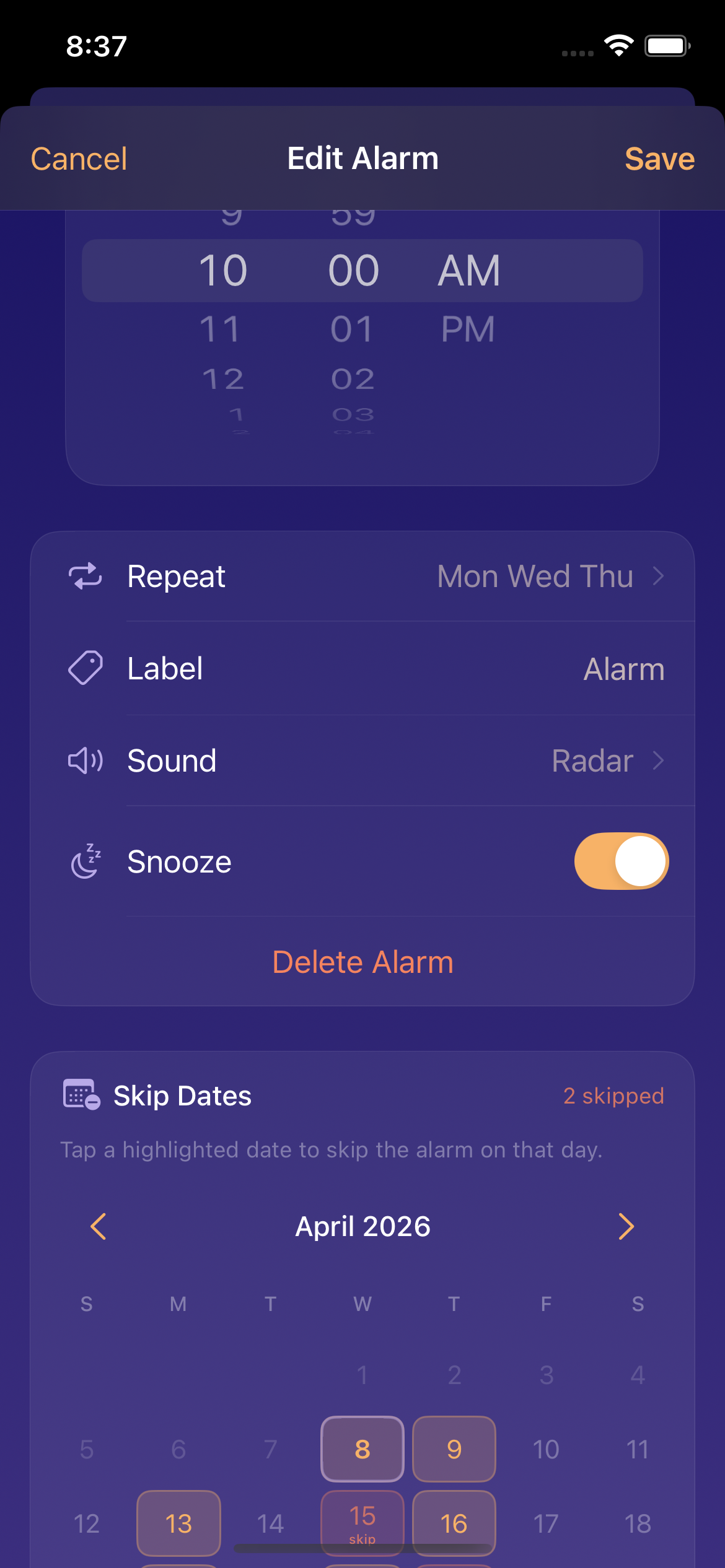
Task: Tap Save to confirm the alarm
Action: (659, 158)
